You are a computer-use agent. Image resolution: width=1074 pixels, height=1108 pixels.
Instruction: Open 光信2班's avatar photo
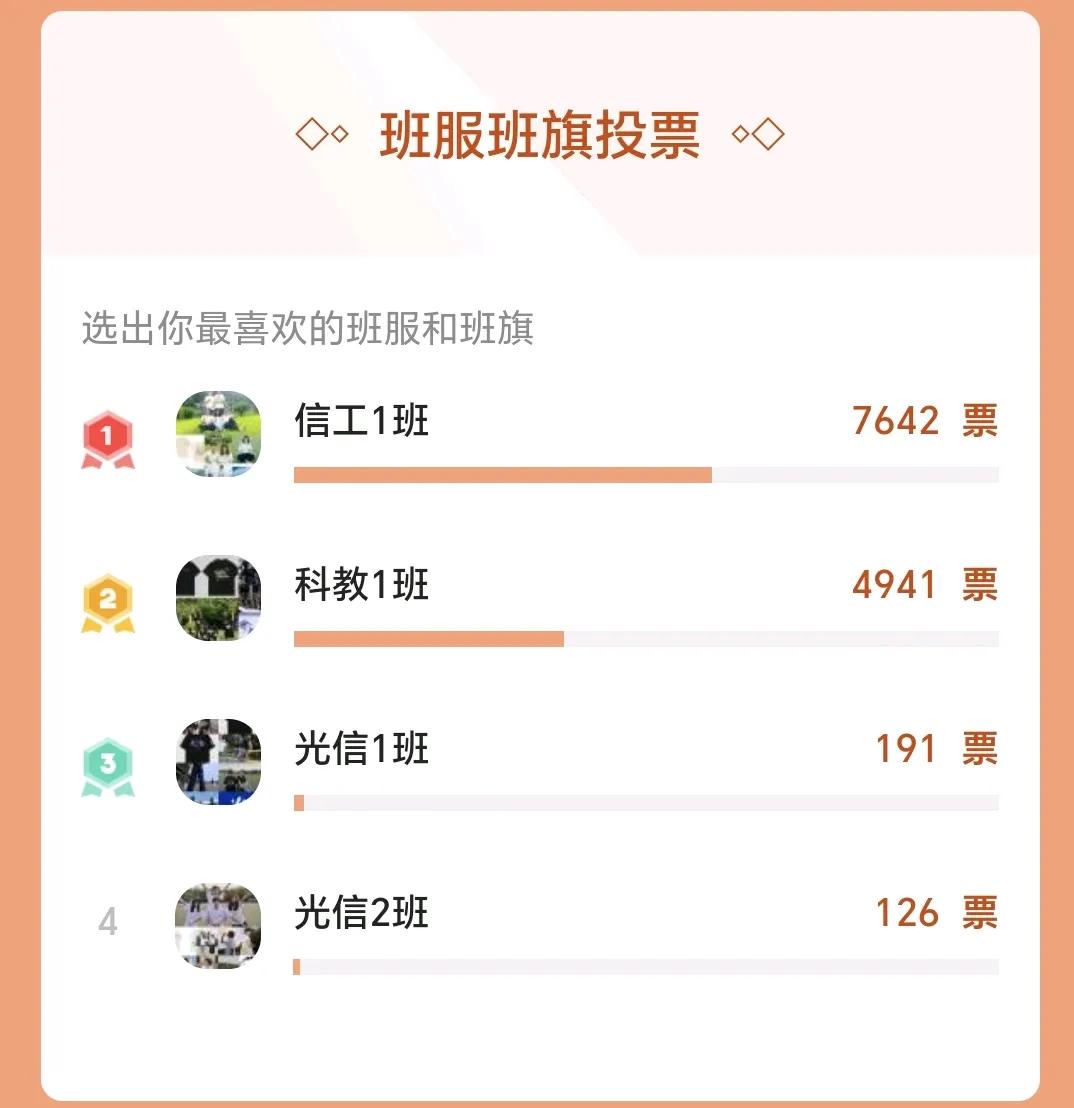click(x=219, y=927)
